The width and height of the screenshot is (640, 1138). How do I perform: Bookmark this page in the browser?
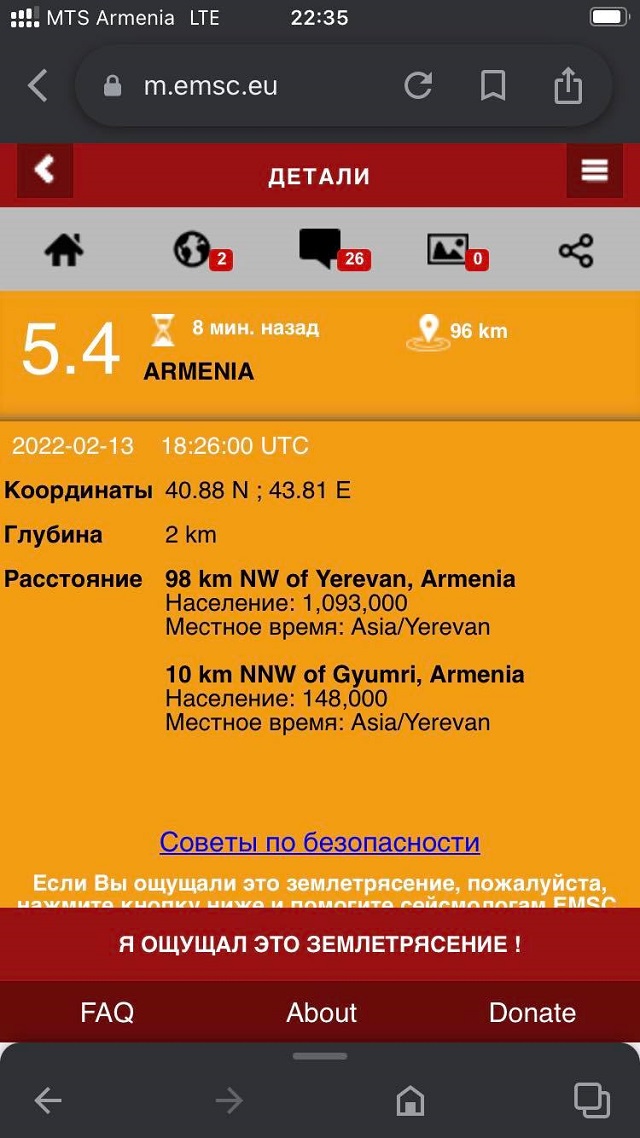(x=493, y=86)
